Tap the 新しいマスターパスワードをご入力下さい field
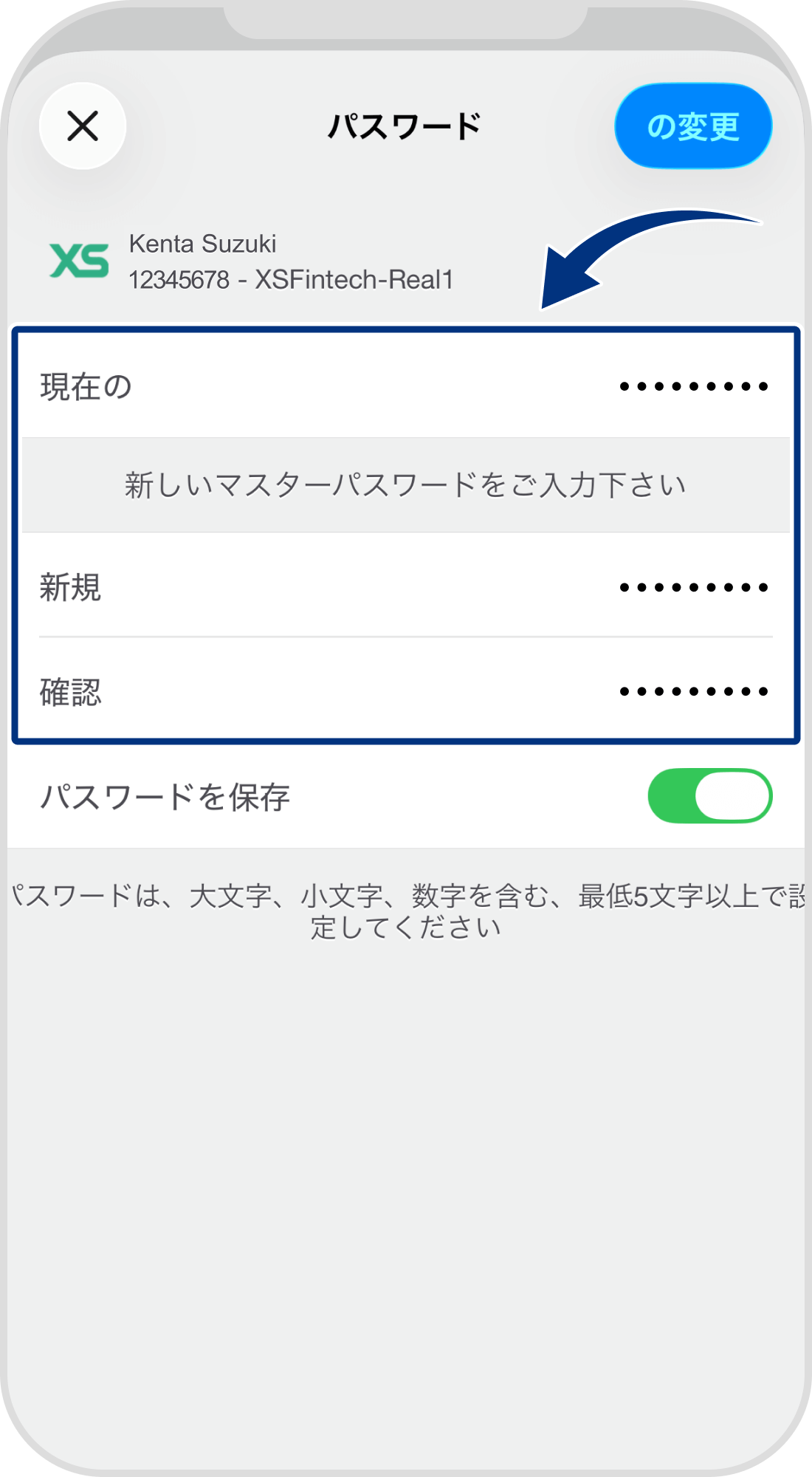 pos(406,484)
